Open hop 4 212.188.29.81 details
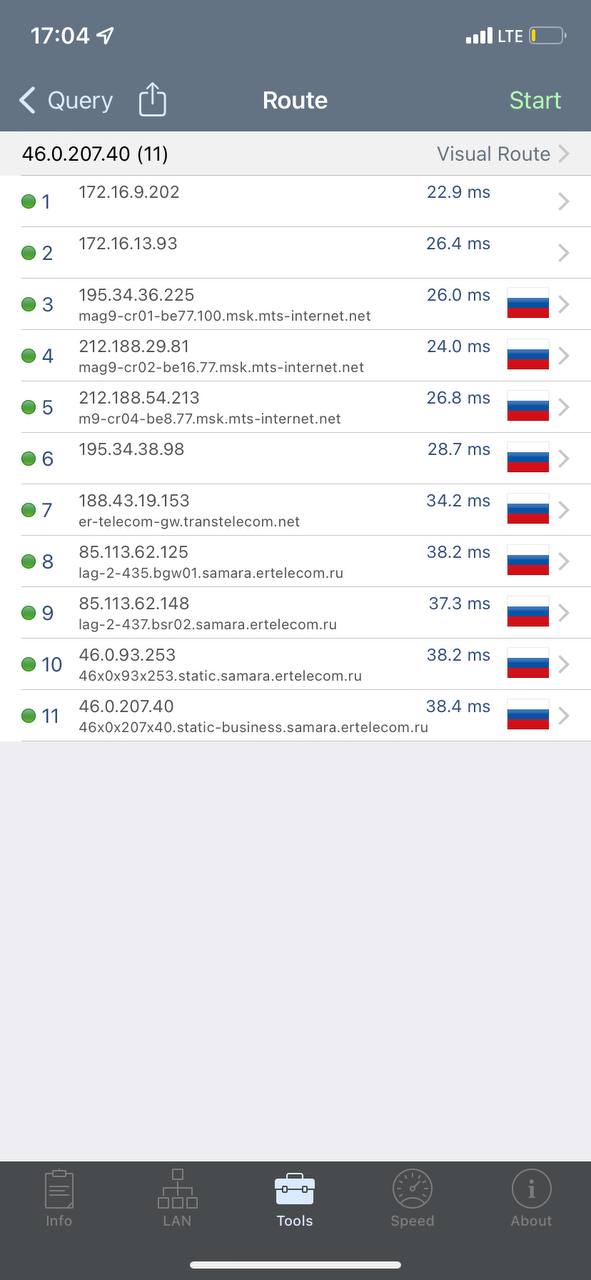 [295, 356]
